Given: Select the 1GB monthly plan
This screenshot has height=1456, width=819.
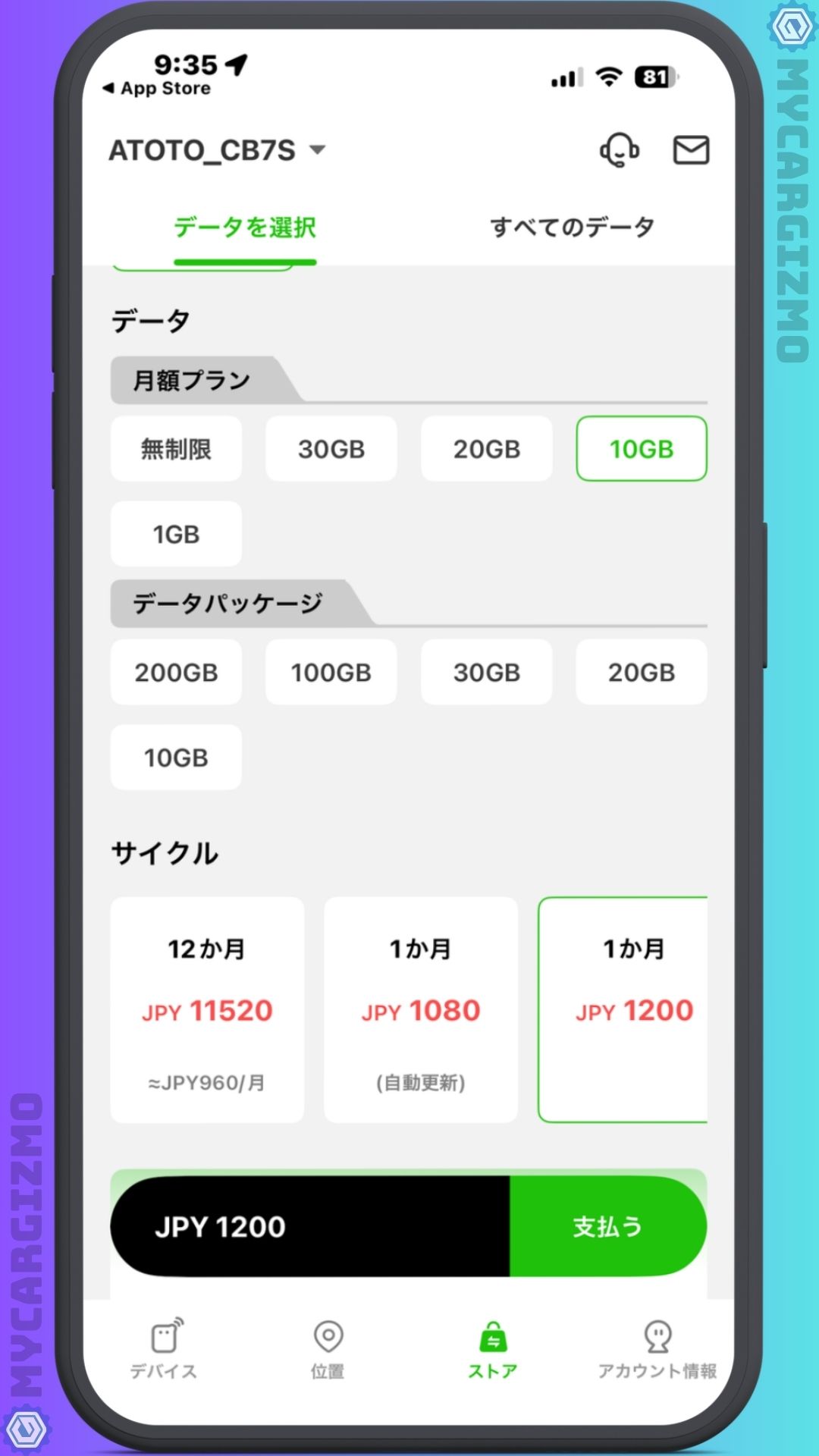Looking at the screenshot, I should click(x=176, y=534).
